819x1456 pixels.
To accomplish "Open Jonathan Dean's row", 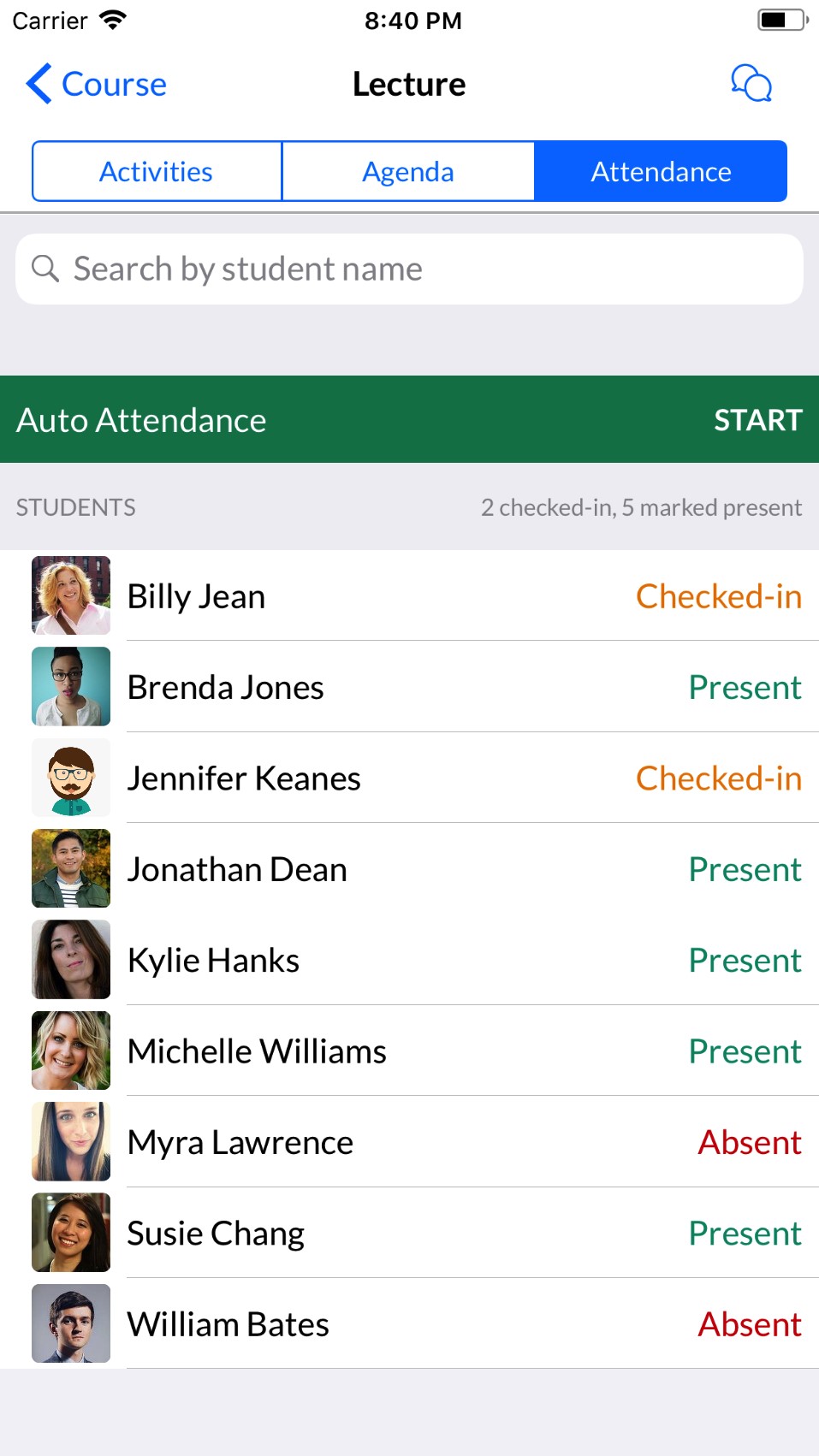I will pos(409,869).
